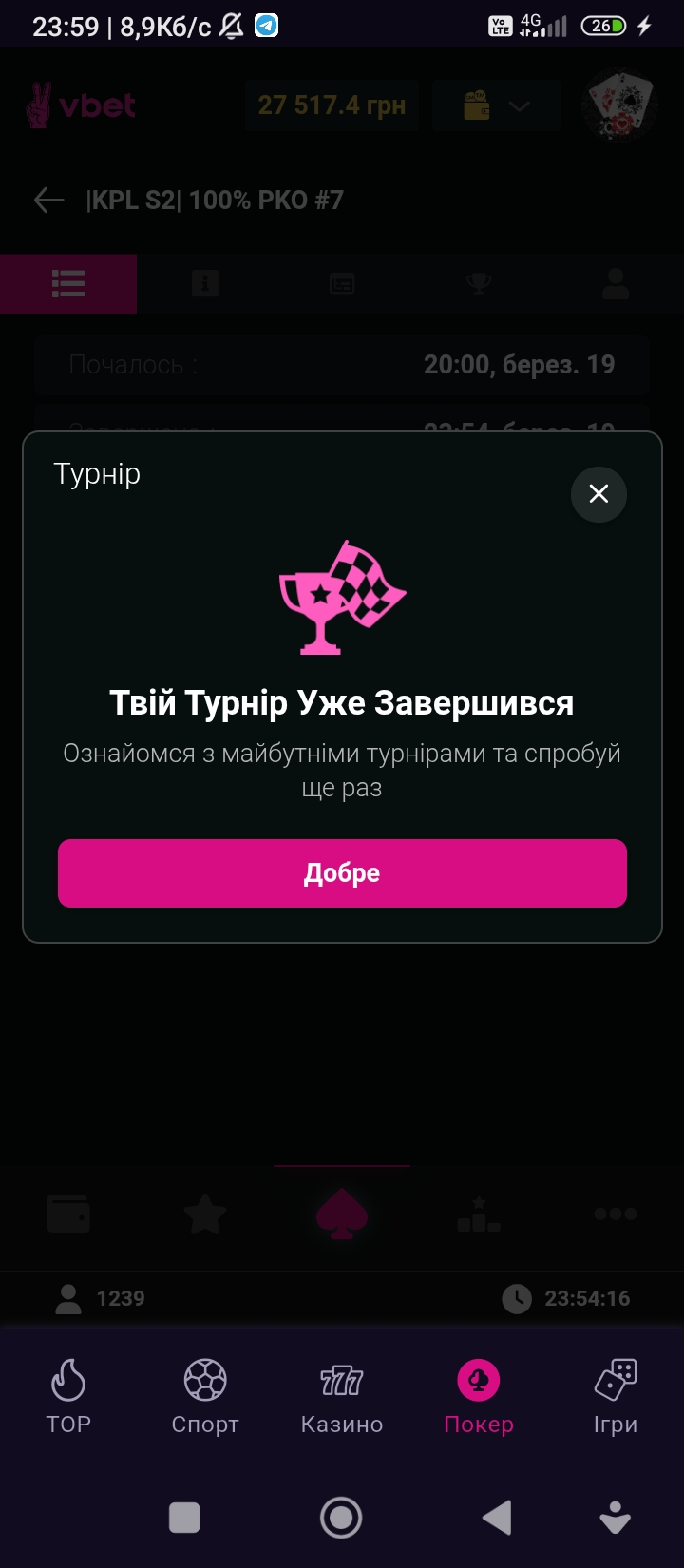Open the Ігри tab
Viewport: 684px width, 1568px height.
click(x=616, y=1395)
